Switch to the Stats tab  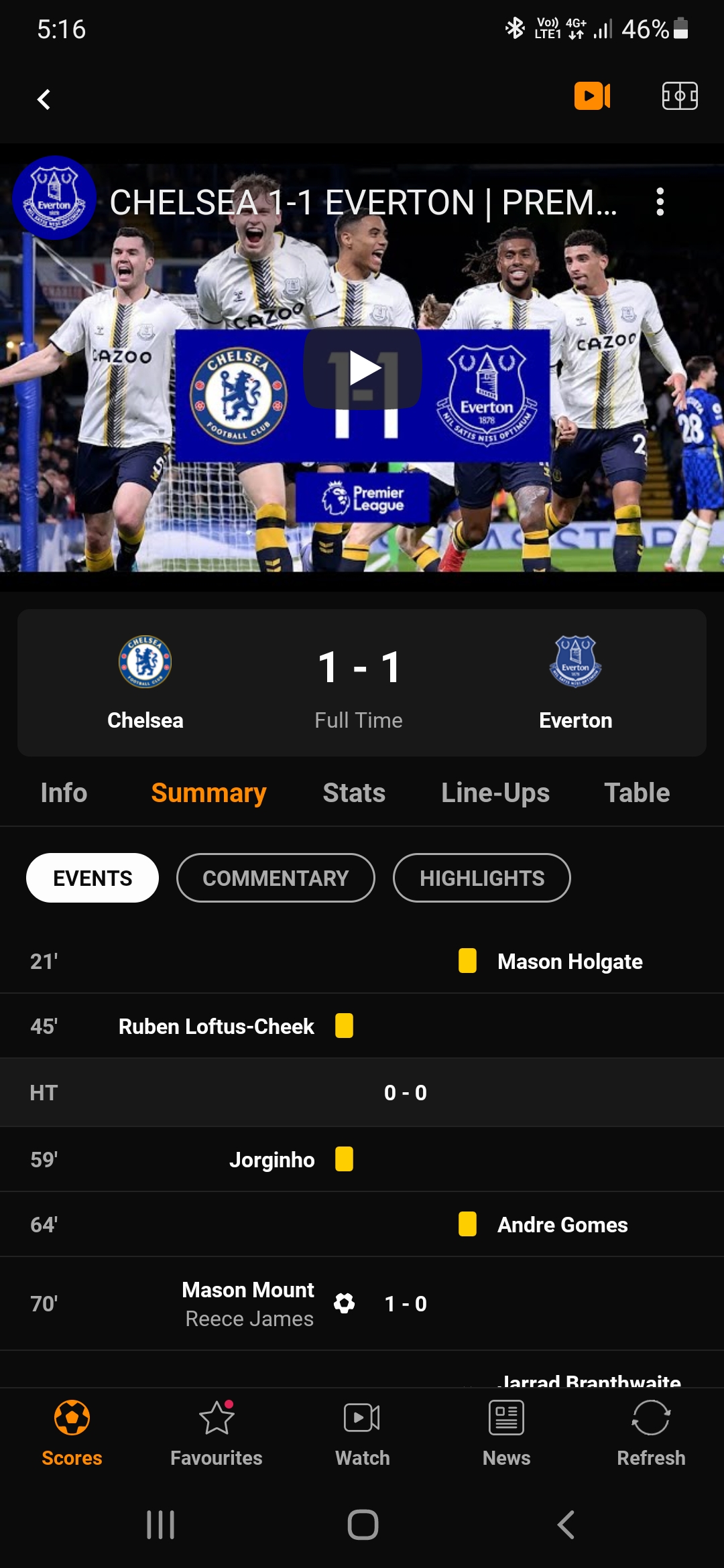pyautogui.click(x=354, y=793)
